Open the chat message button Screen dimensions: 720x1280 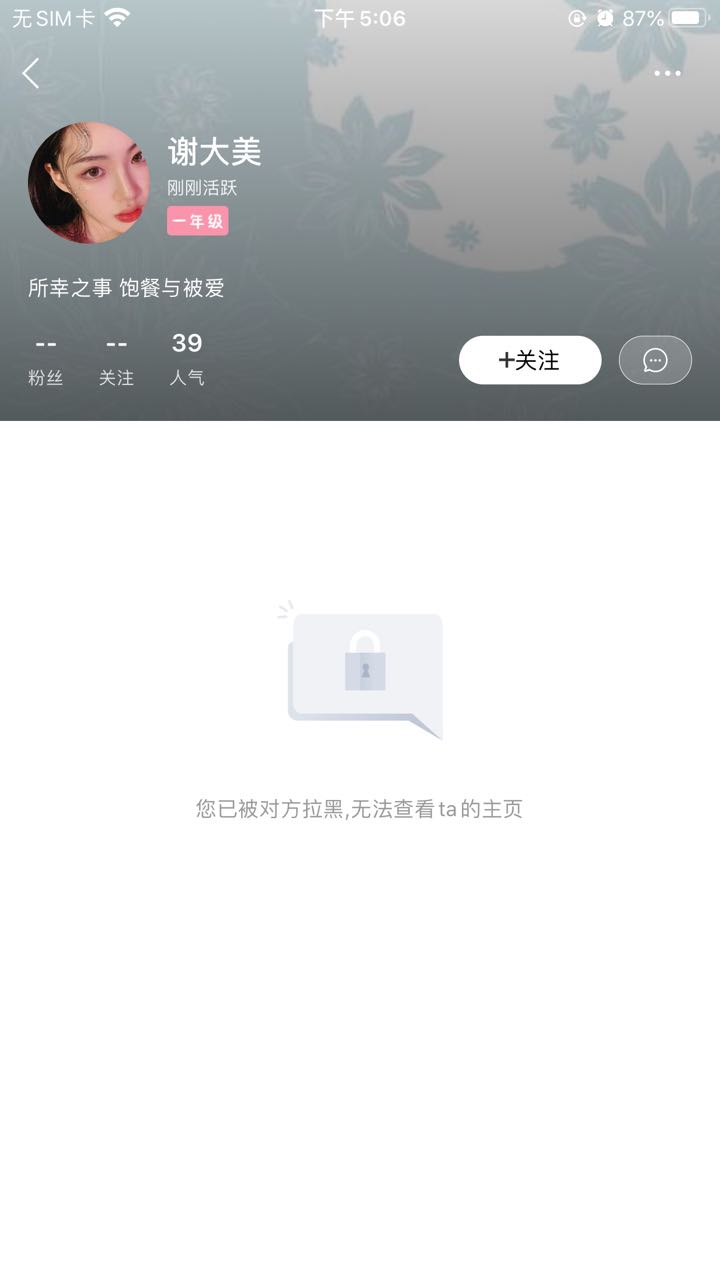(x=655, y=360)
